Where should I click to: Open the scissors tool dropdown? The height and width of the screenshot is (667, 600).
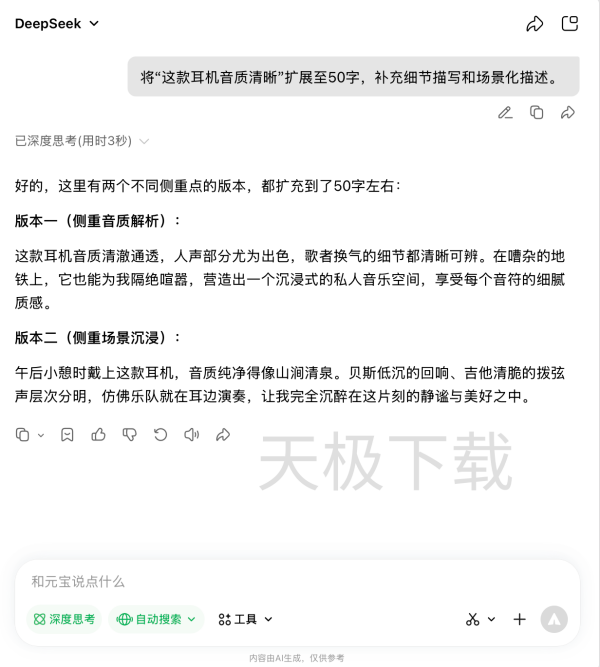pos(480,619)
